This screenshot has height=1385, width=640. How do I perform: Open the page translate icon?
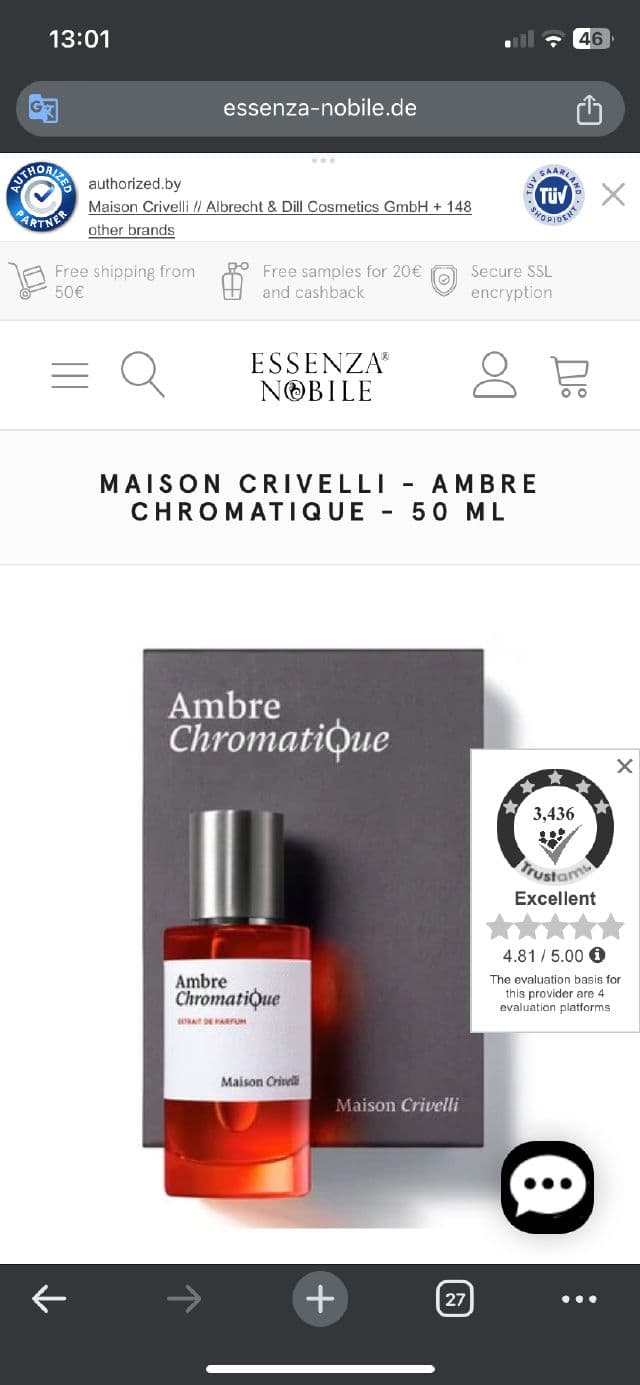(x=43, y=109)
